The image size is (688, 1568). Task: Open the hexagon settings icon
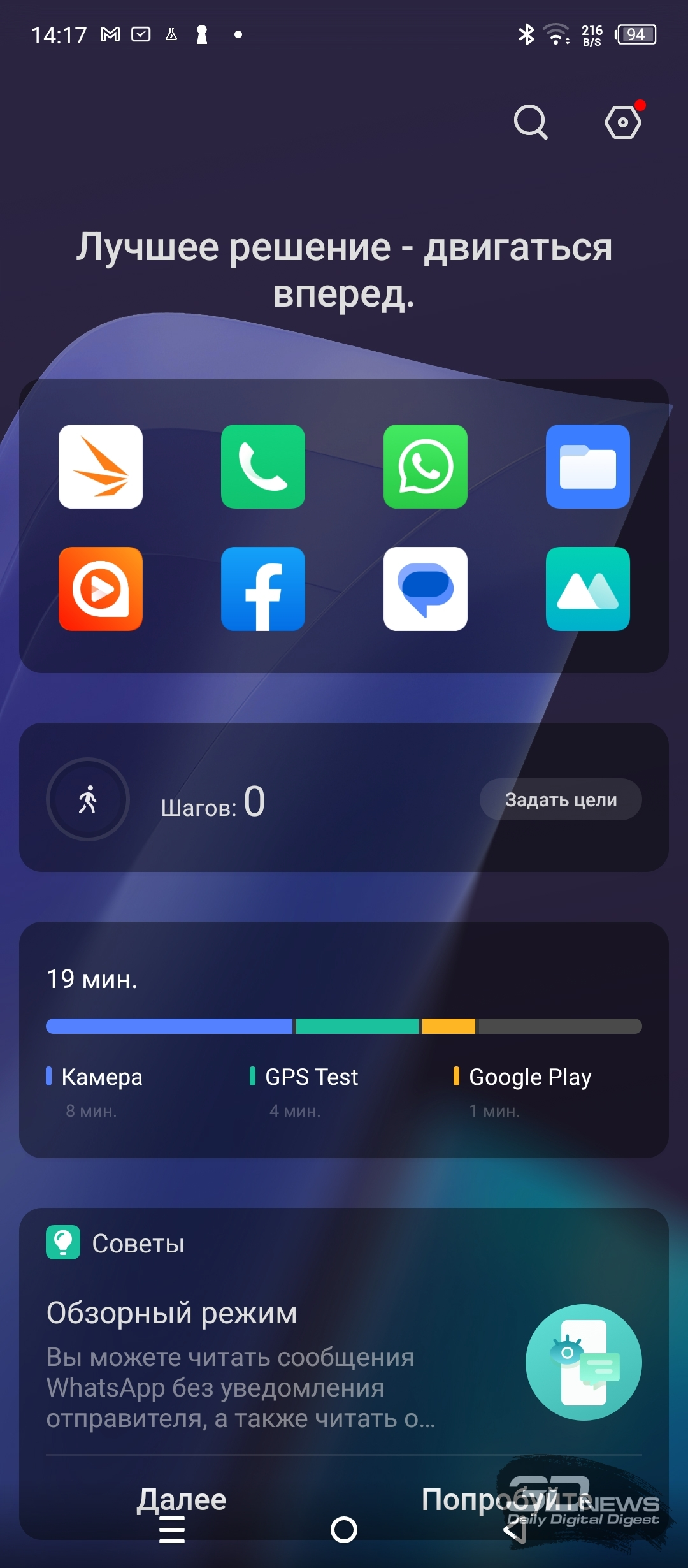tap(623, 121)
